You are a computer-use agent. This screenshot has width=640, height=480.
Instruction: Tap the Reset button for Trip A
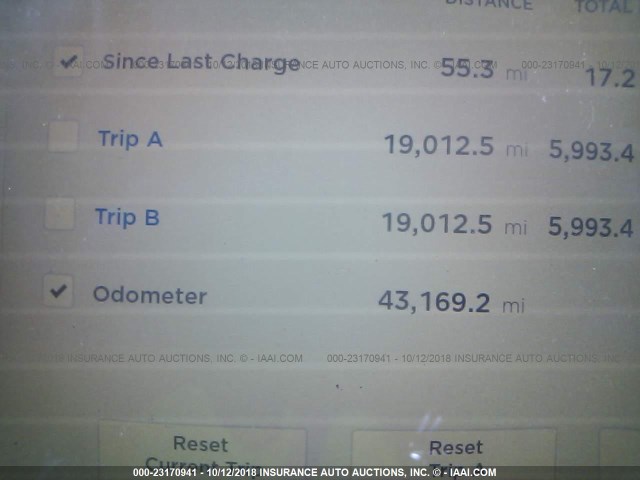201,447
